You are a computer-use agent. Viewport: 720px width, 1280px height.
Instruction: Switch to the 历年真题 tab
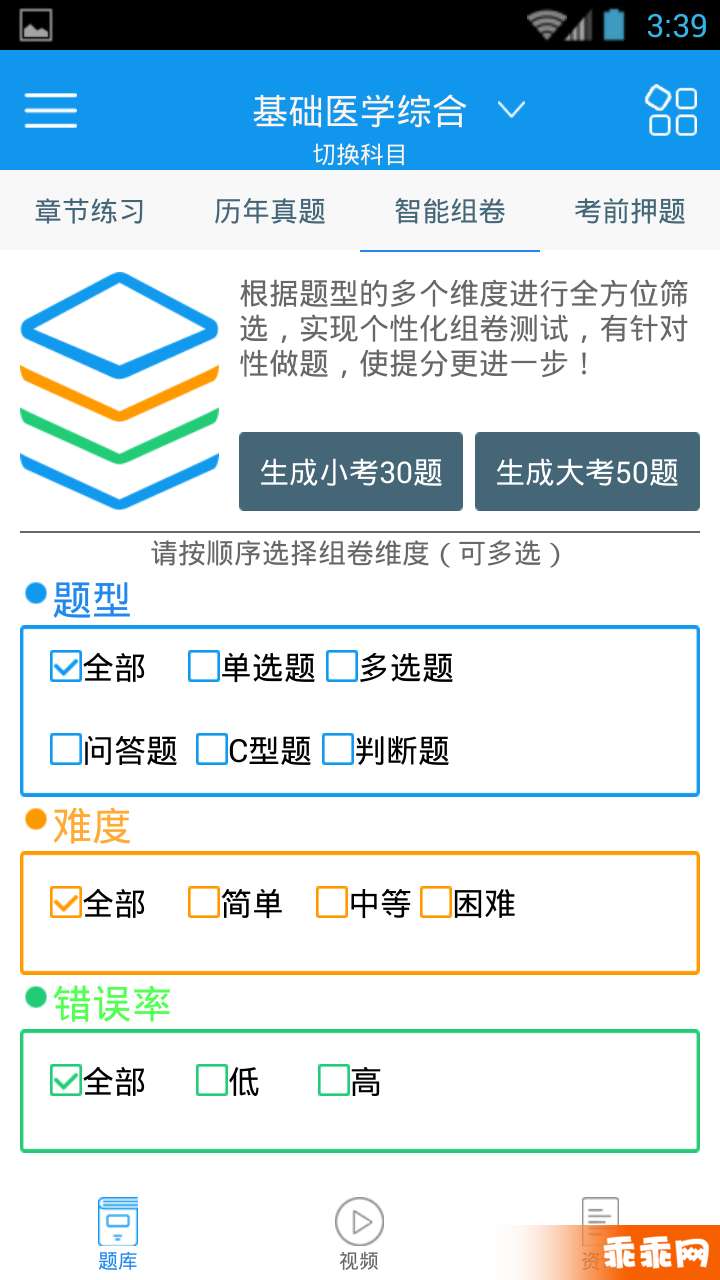point(270,211)
